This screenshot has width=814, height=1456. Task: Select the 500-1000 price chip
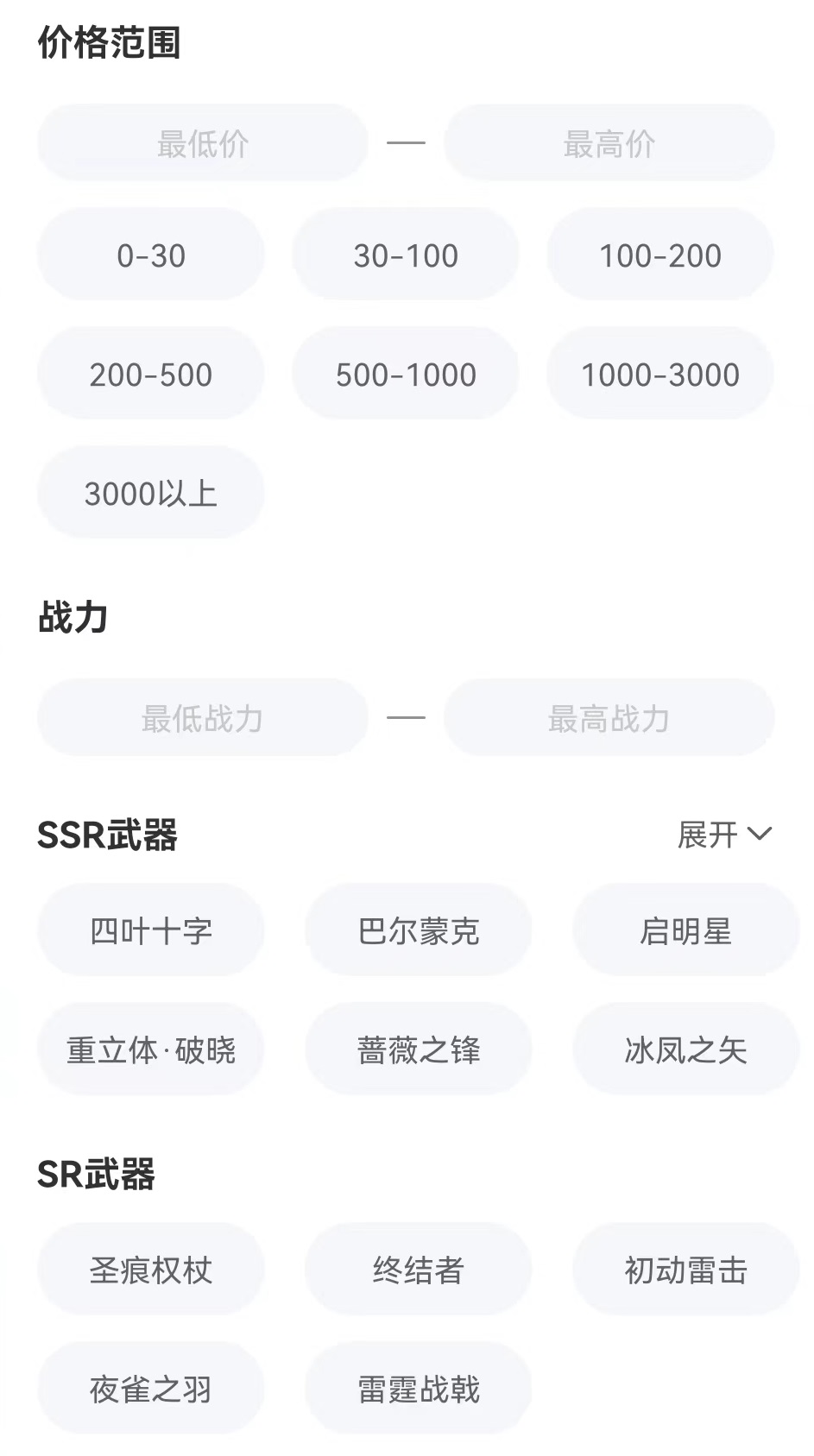tap(406, 374)
